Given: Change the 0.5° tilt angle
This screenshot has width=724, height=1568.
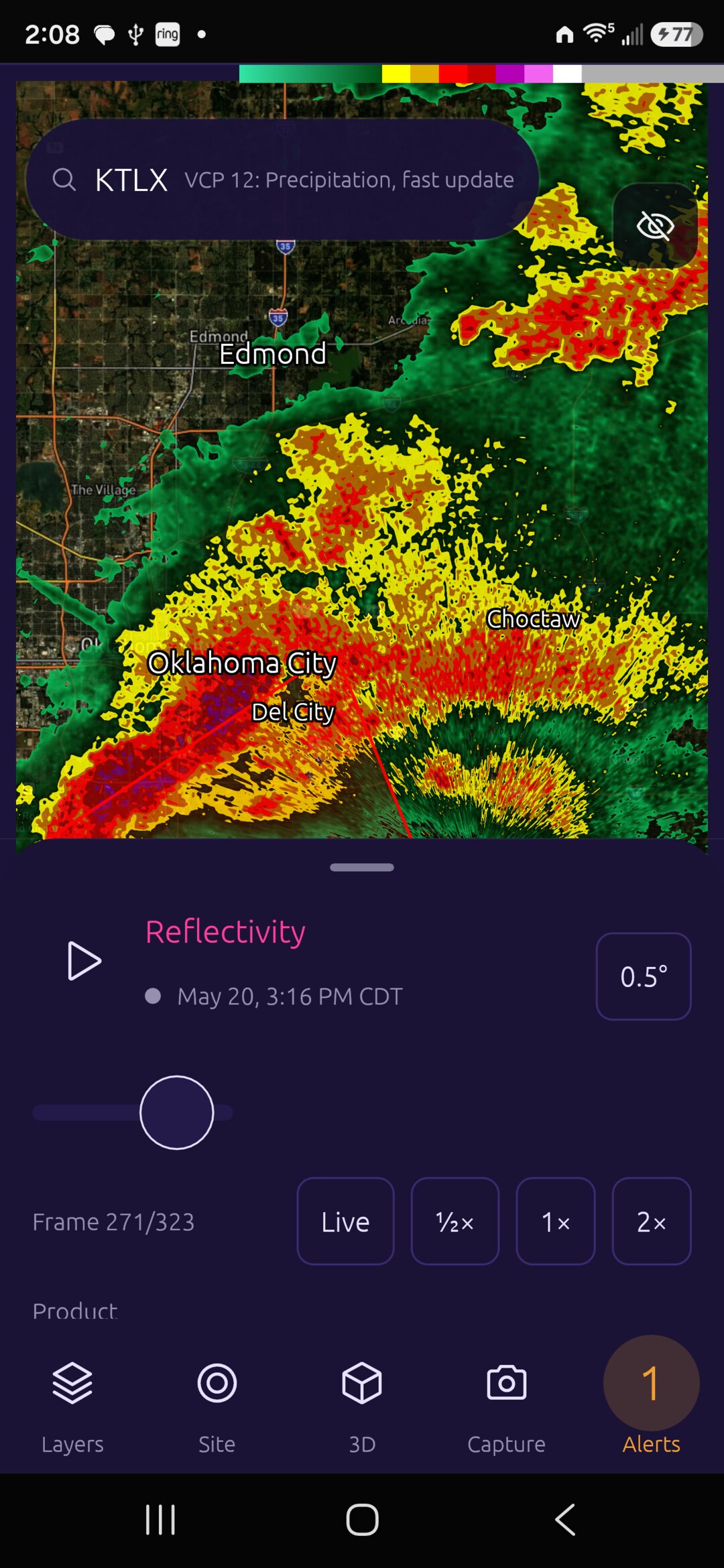Looking at the screenshot, I should click(x=644, y=976).
